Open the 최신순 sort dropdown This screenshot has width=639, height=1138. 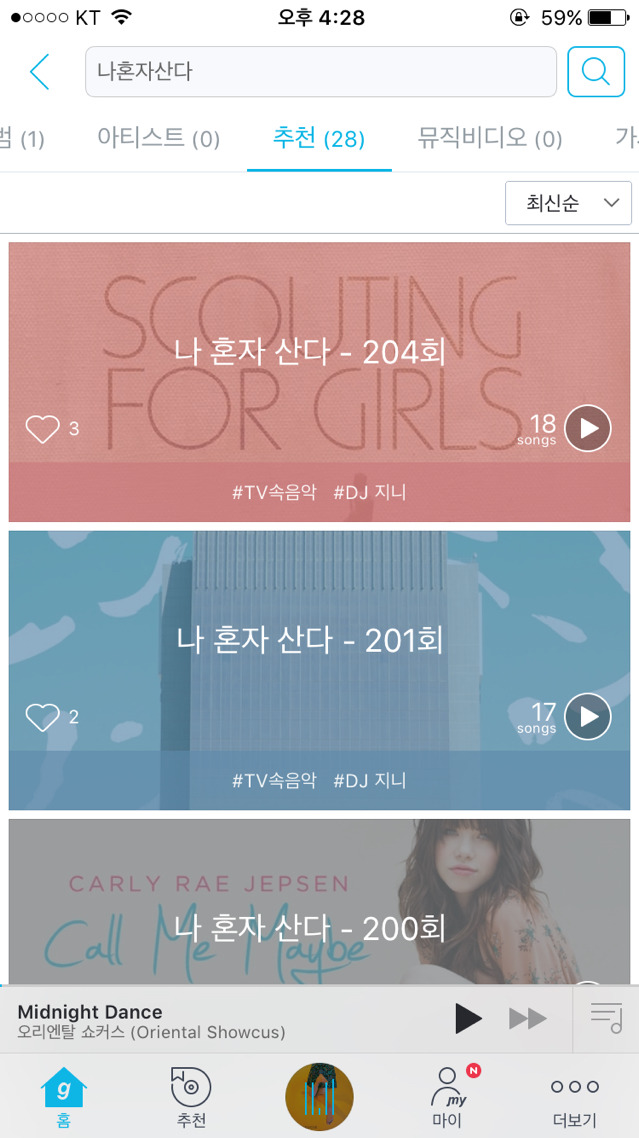(x=568, y=204)
